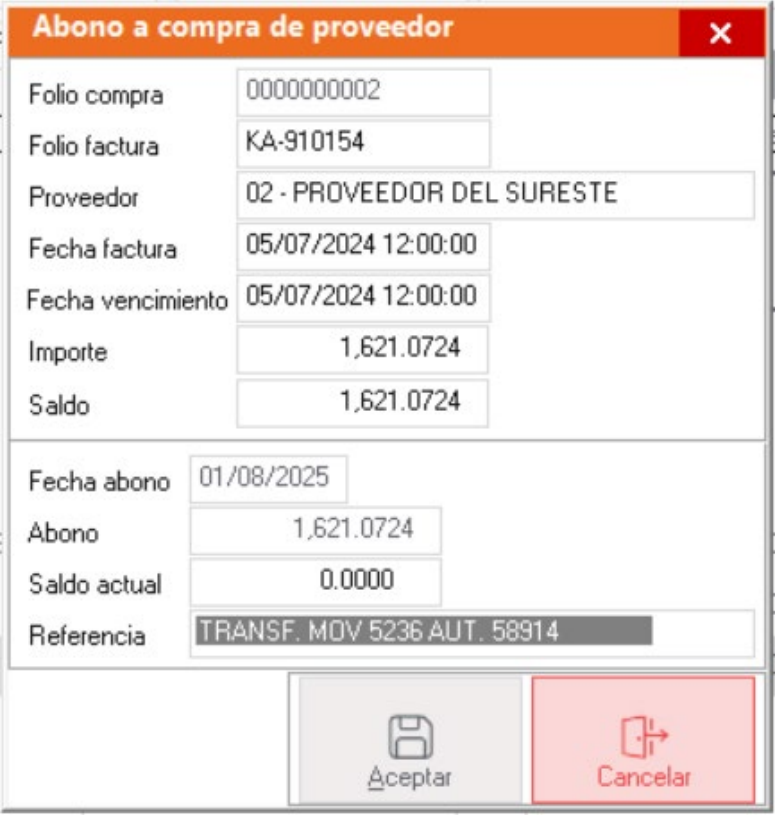775x815 pixels.
Task: Close the Abono a compra de proveedor dialog
Action: [720, 33]
